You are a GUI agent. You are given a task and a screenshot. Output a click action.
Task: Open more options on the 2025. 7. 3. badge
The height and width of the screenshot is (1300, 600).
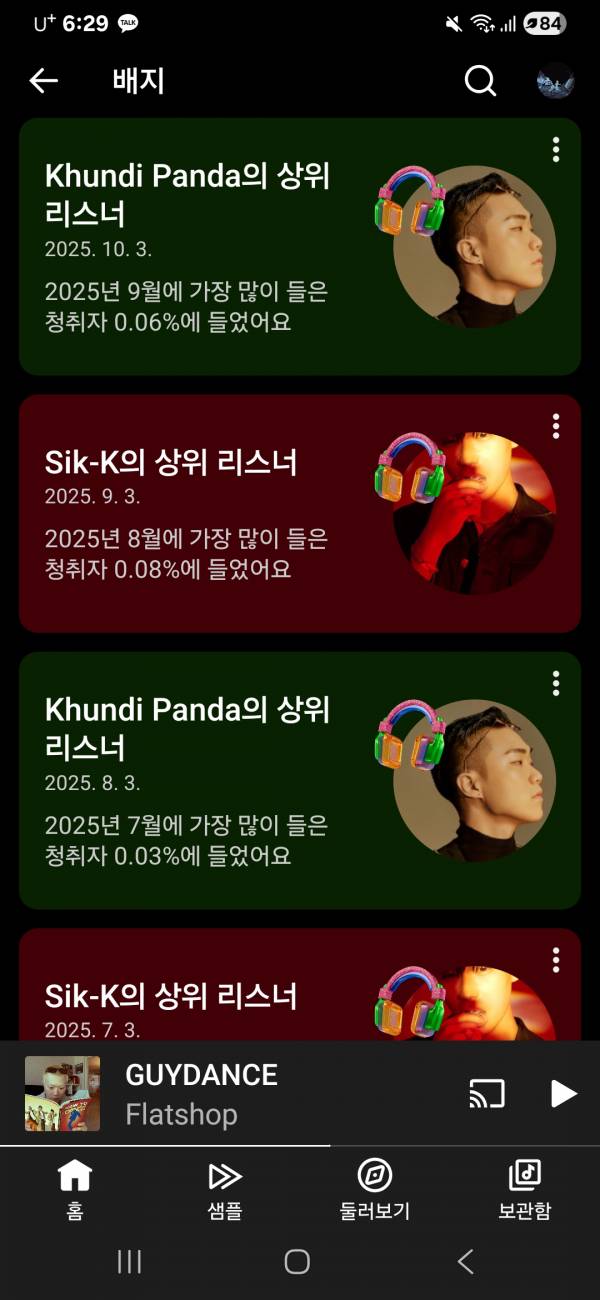click(556, 960)
